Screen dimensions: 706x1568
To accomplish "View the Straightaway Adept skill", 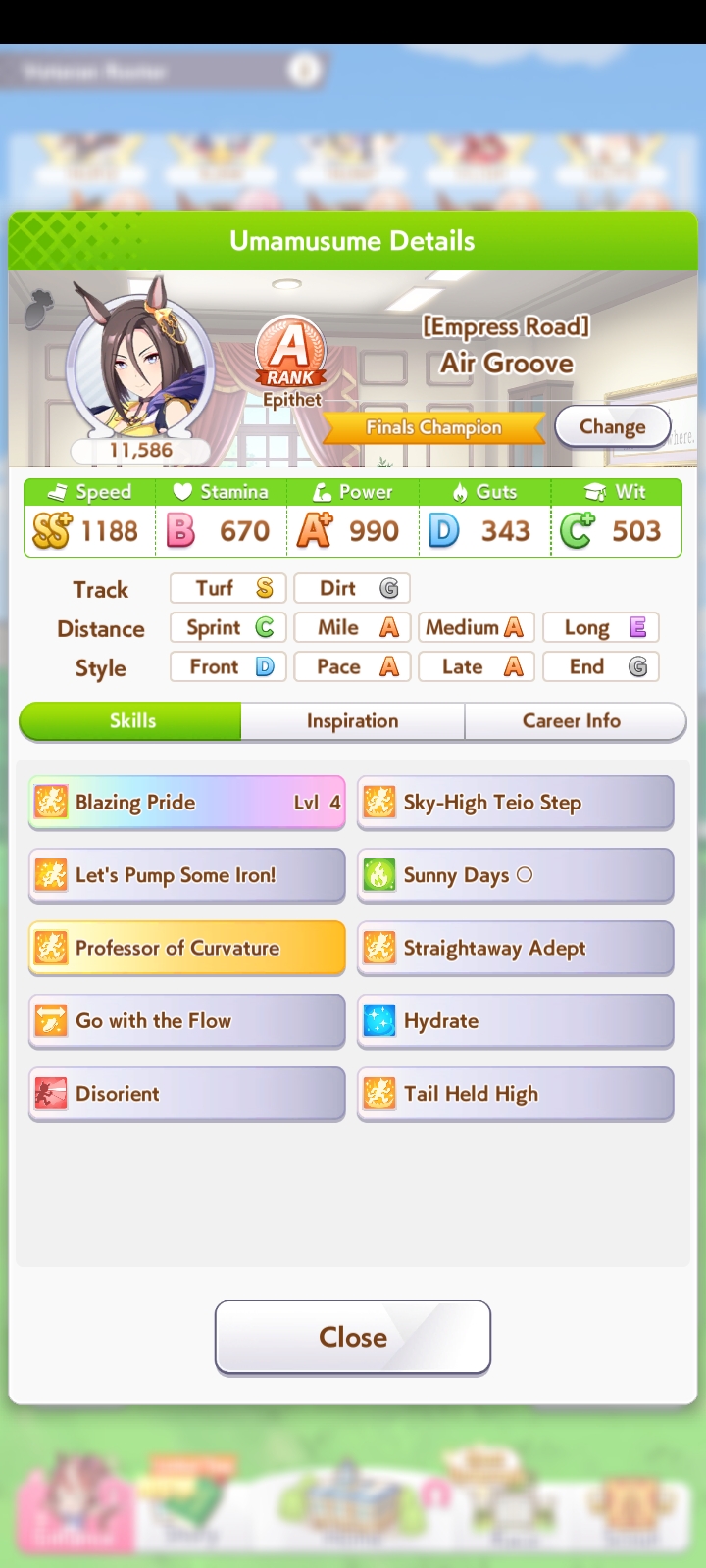I will point(516,948).
